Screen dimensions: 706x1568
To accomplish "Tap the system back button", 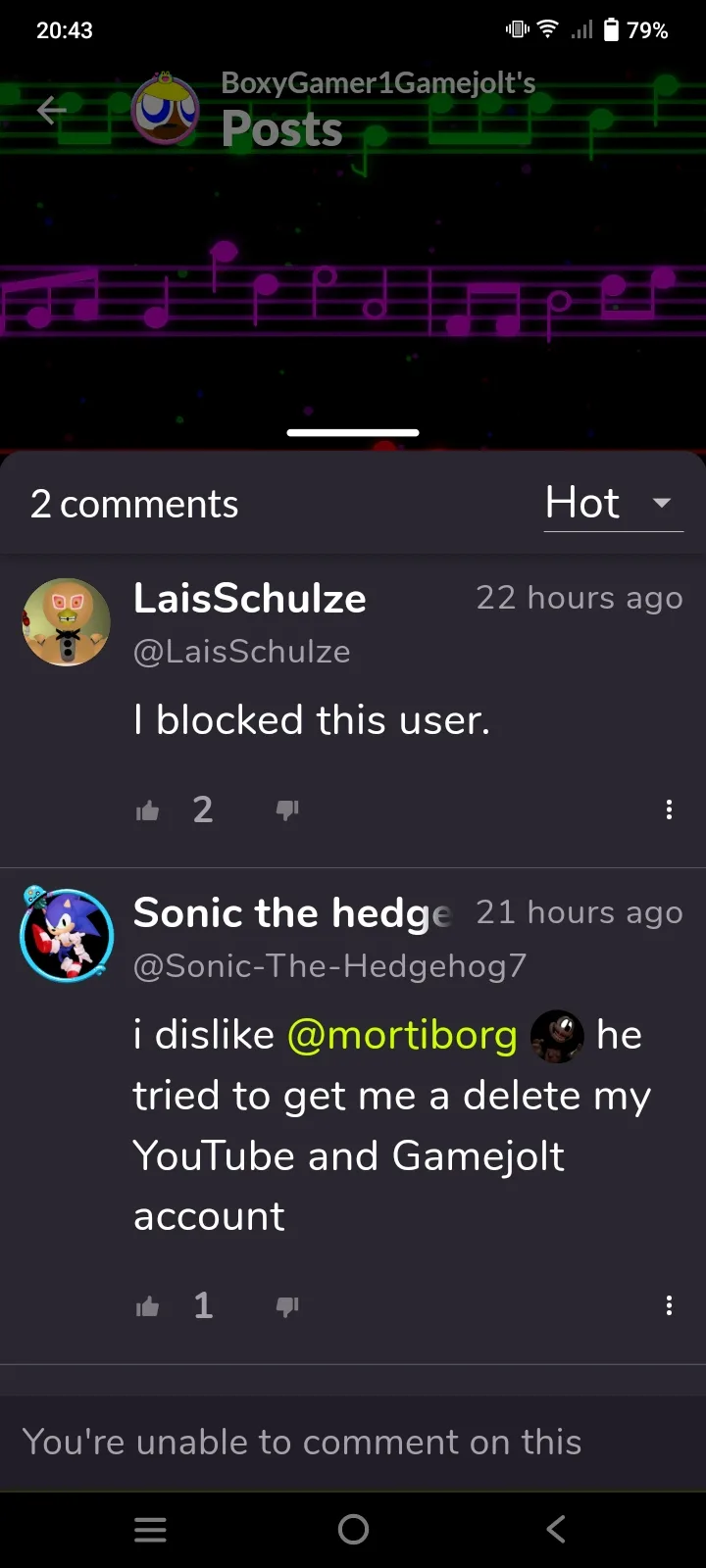I will [556, 1529].
